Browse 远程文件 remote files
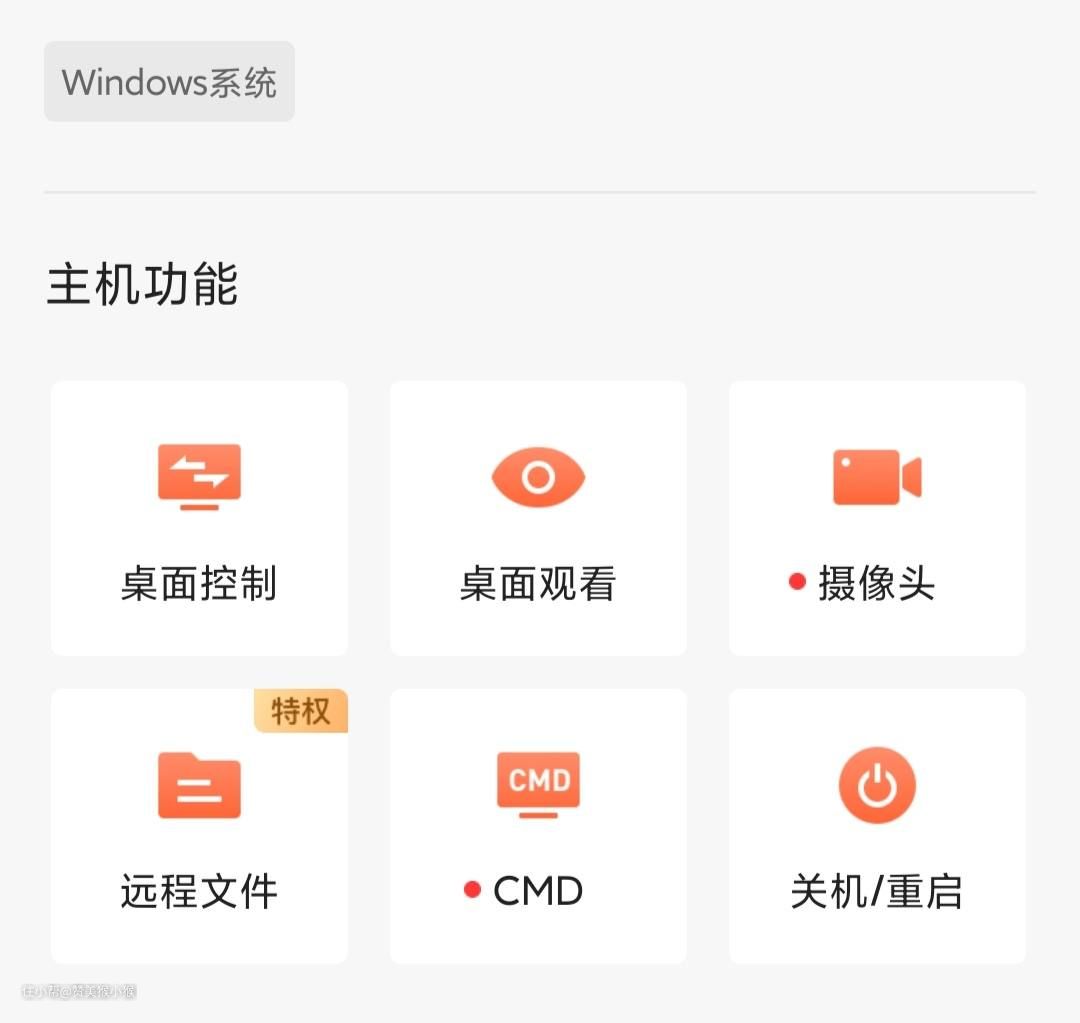This screenshot has height=1023, width=1080. [199, 826]
